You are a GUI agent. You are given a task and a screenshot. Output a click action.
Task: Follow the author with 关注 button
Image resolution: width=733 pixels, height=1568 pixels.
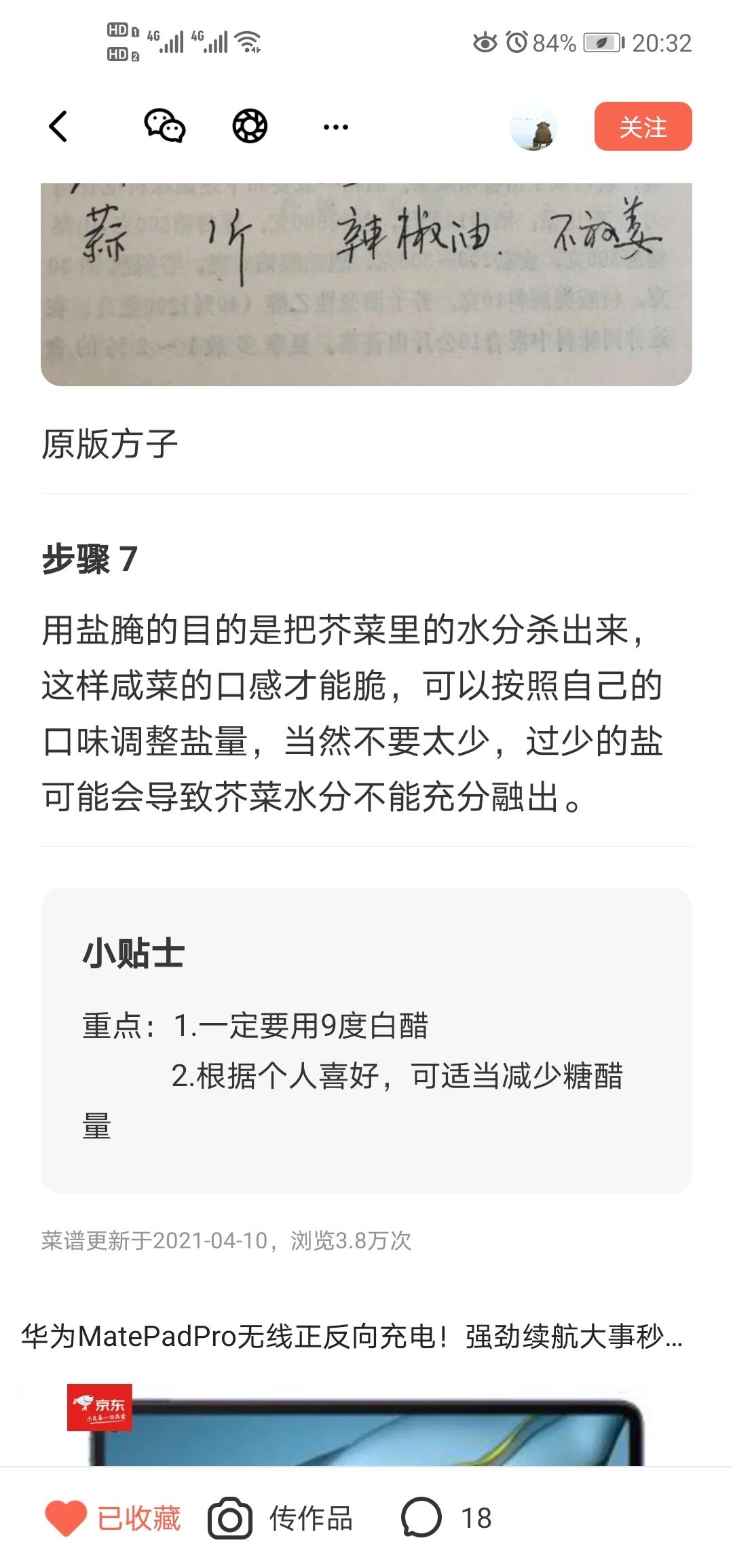(x=643, y=127)
